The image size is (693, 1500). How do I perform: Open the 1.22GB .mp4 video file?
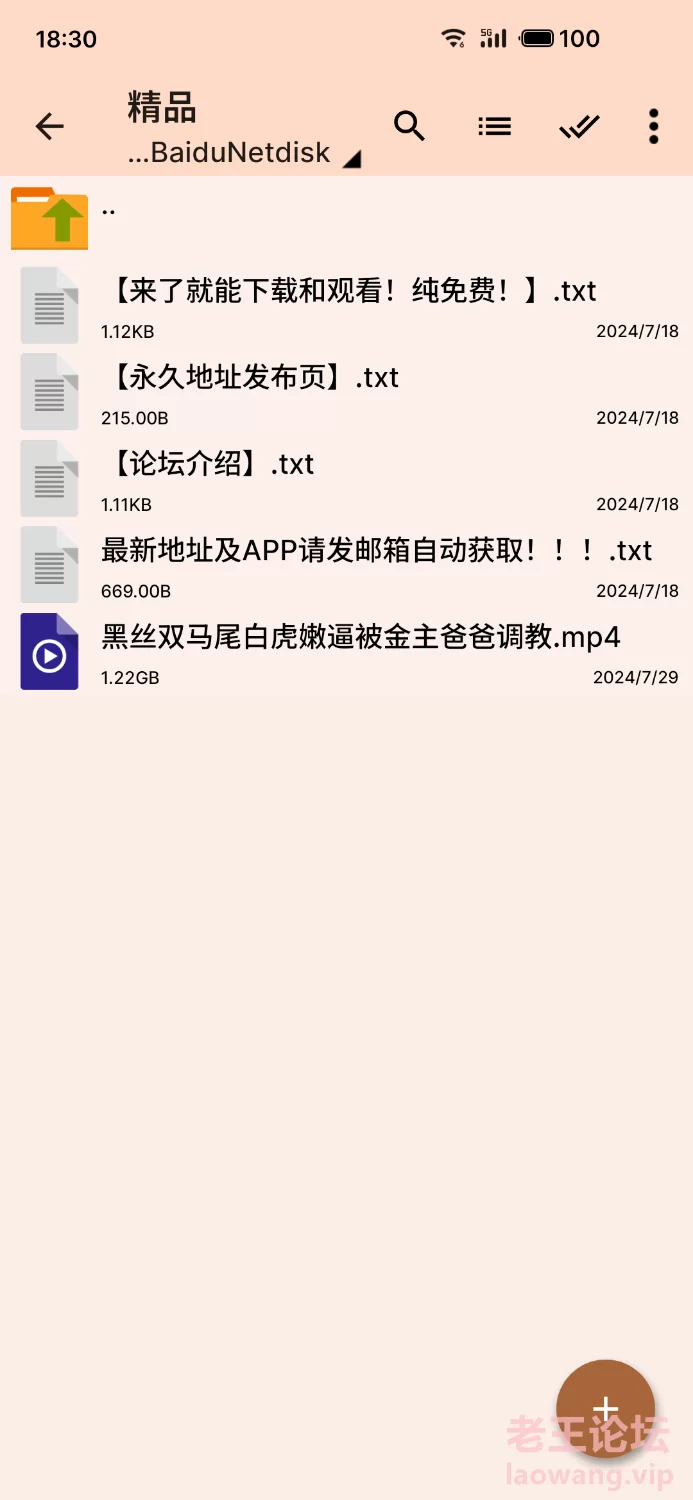[x=346, y=651]
